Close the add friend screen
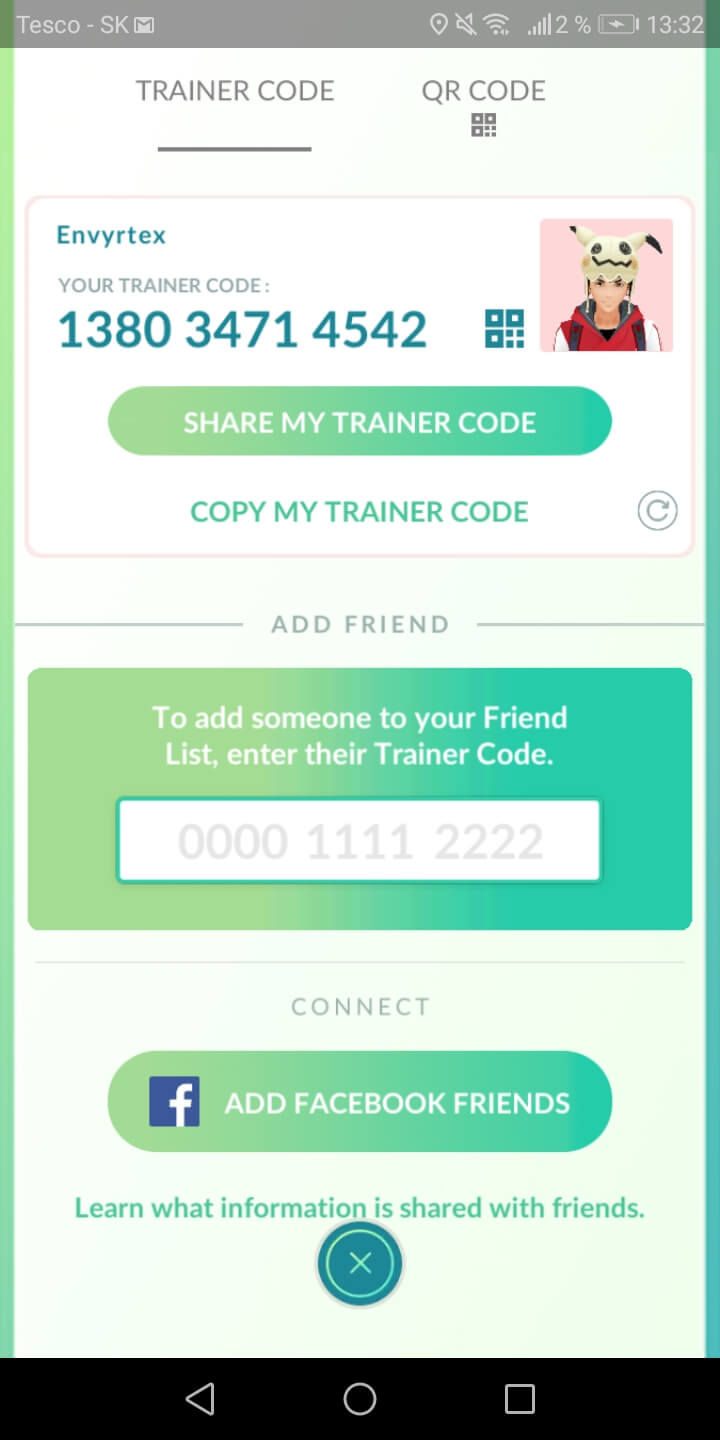Screen dimensions: 720x1440 pyautogui.click(x=360, y=1263)
